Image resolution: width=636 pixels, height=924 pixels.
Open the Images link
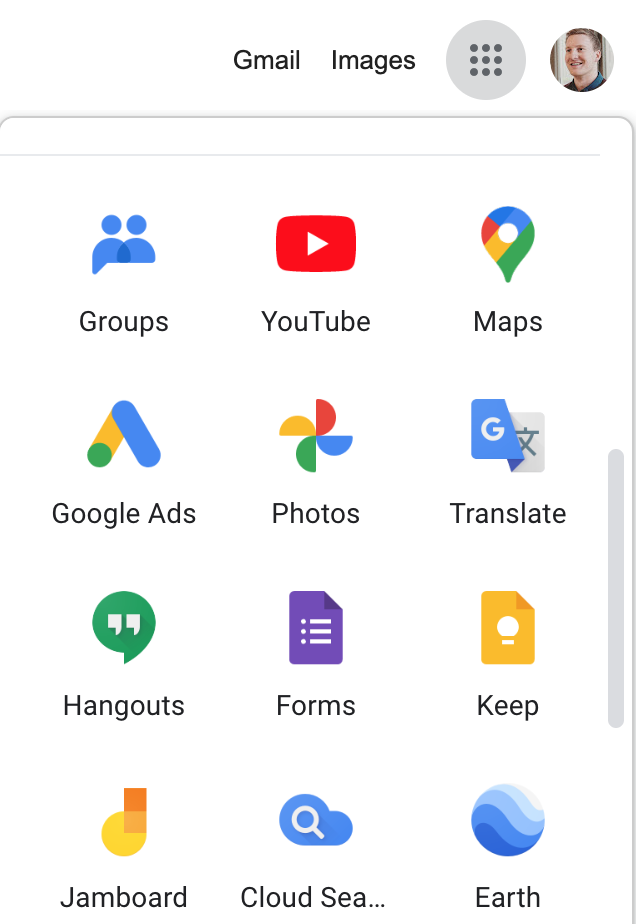coord(373,60)
